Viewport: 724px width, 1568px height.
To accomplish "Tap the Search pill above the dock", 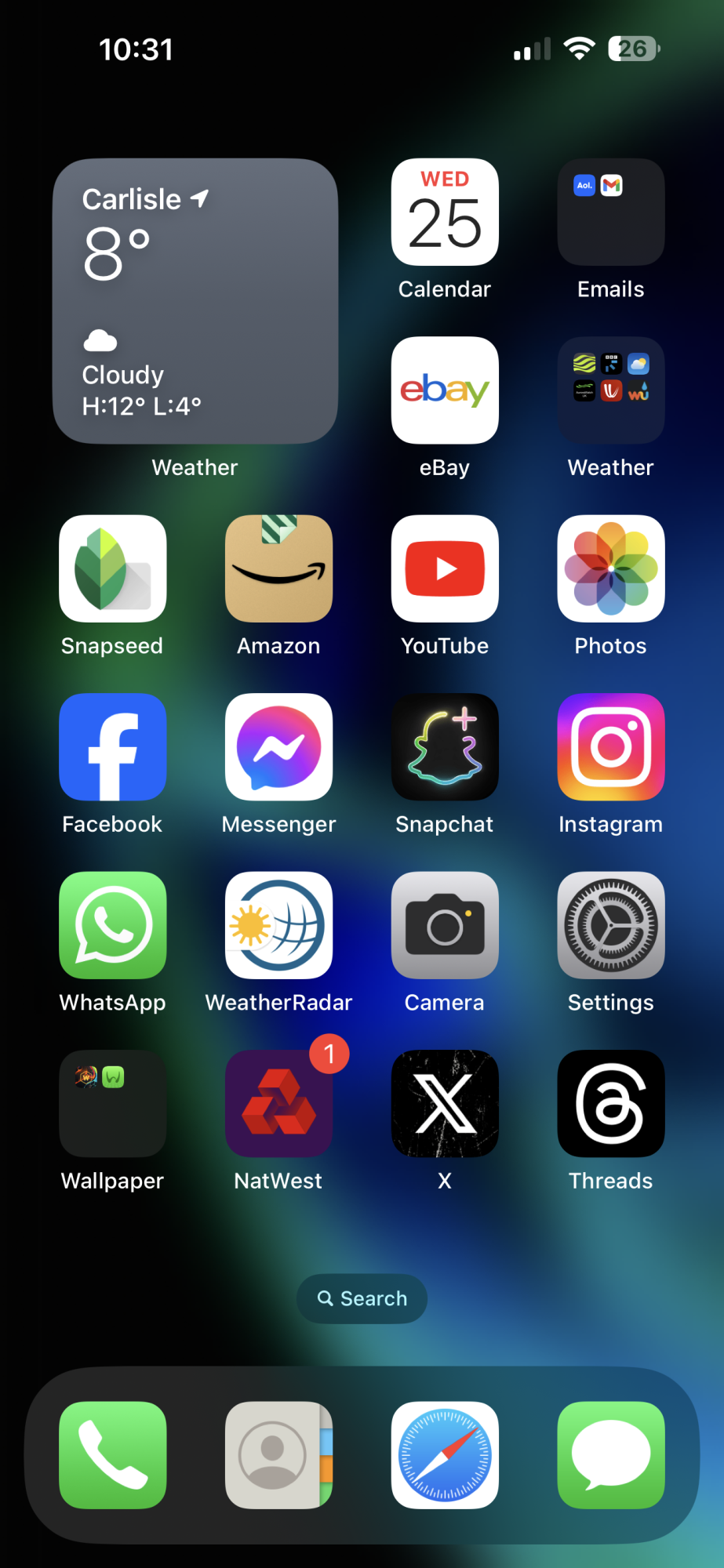I will pos(362,1298).
